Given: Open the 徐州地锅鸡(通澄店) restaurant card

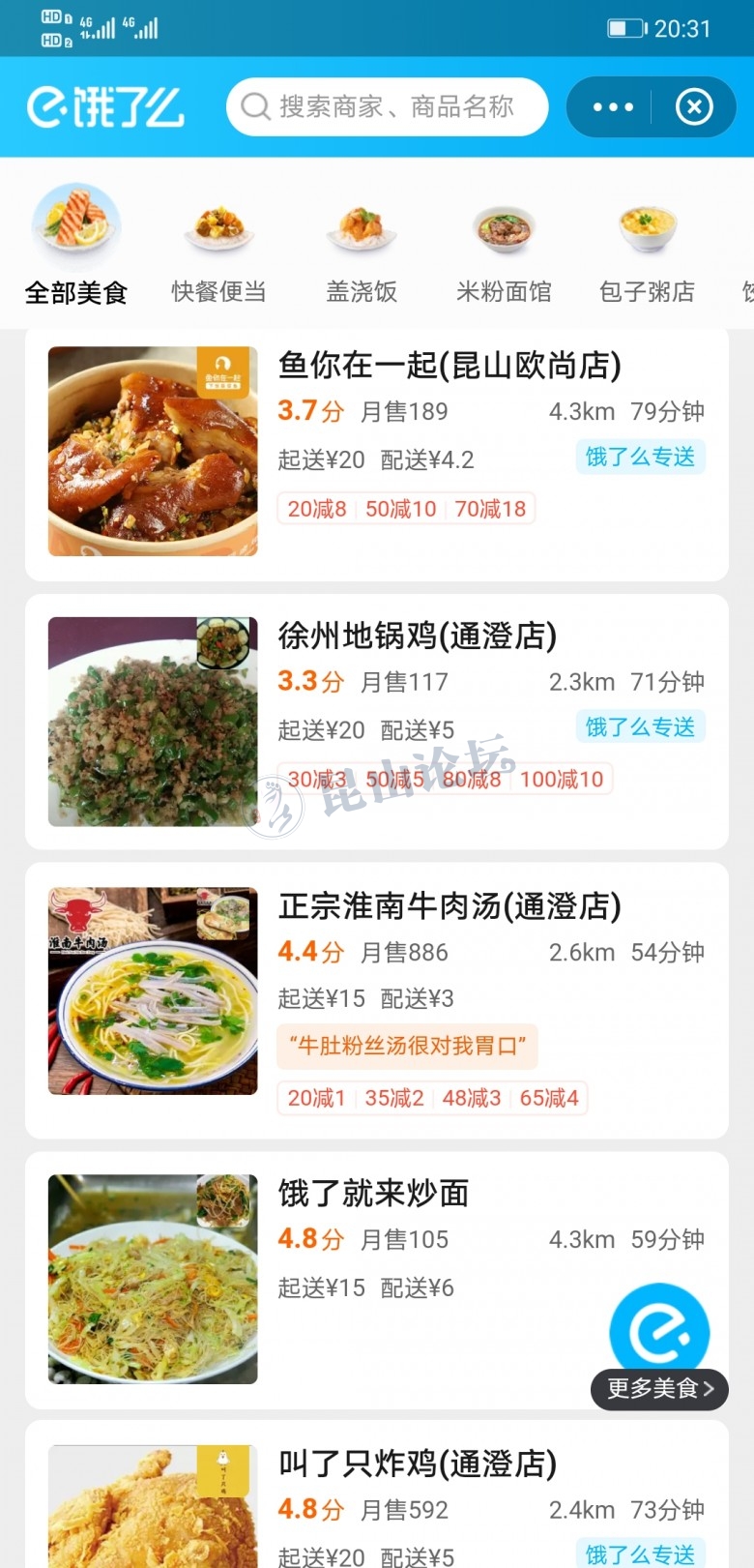Looking at the screenshot, I should coord(377,722).
